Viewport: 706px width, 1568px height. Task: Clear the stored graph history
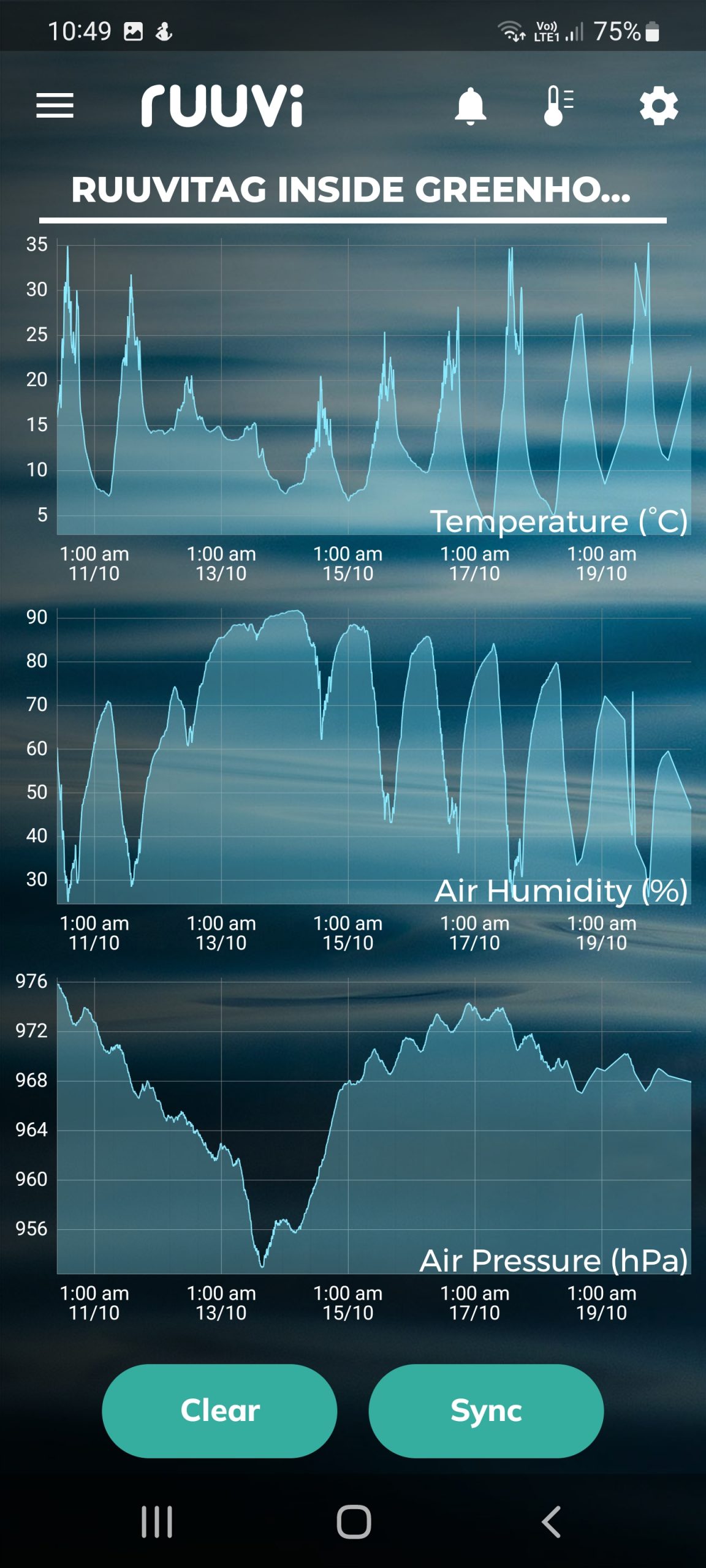(219, 1411)
